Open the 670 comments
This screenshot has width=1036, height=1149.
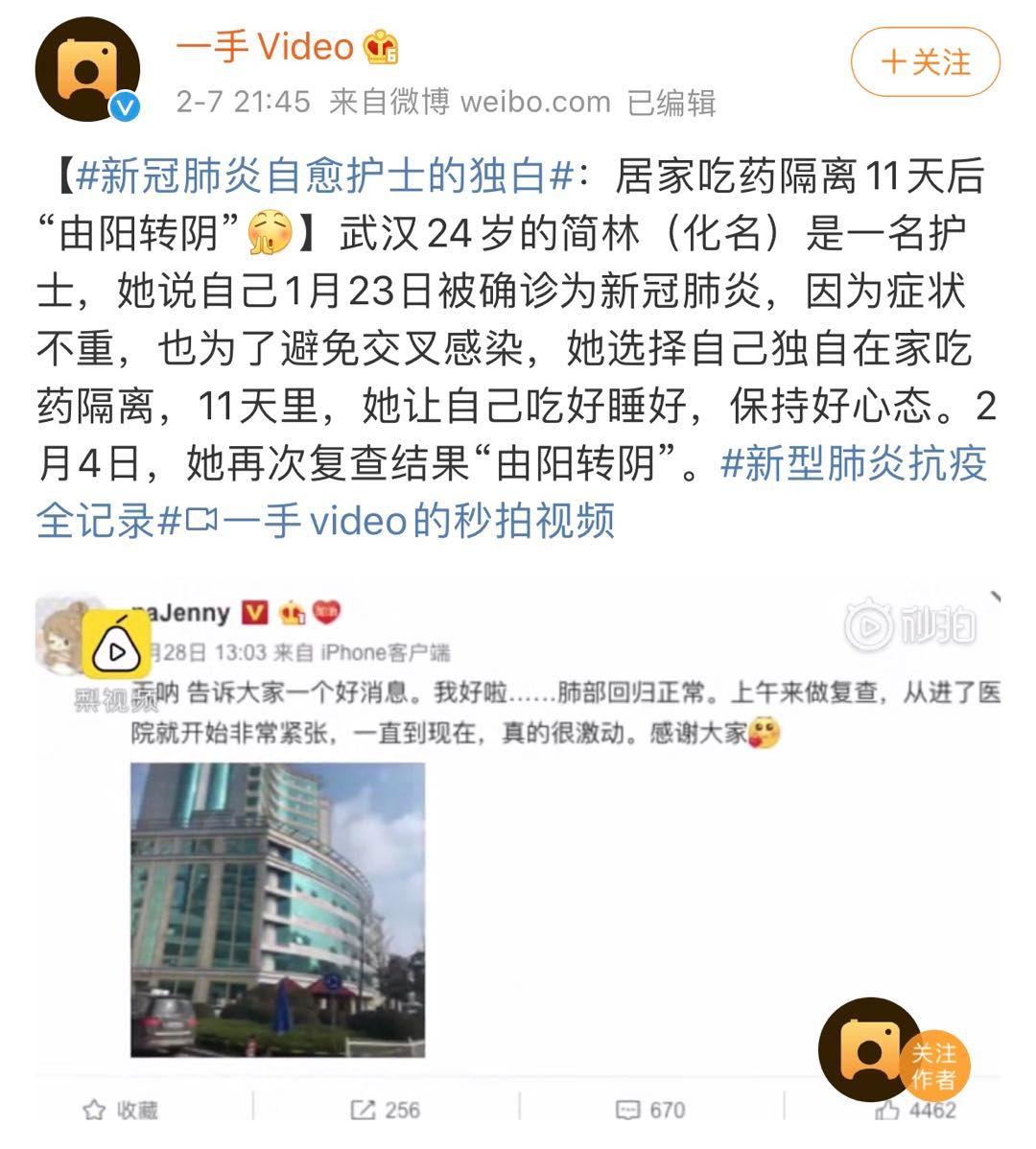(650, 1111)
